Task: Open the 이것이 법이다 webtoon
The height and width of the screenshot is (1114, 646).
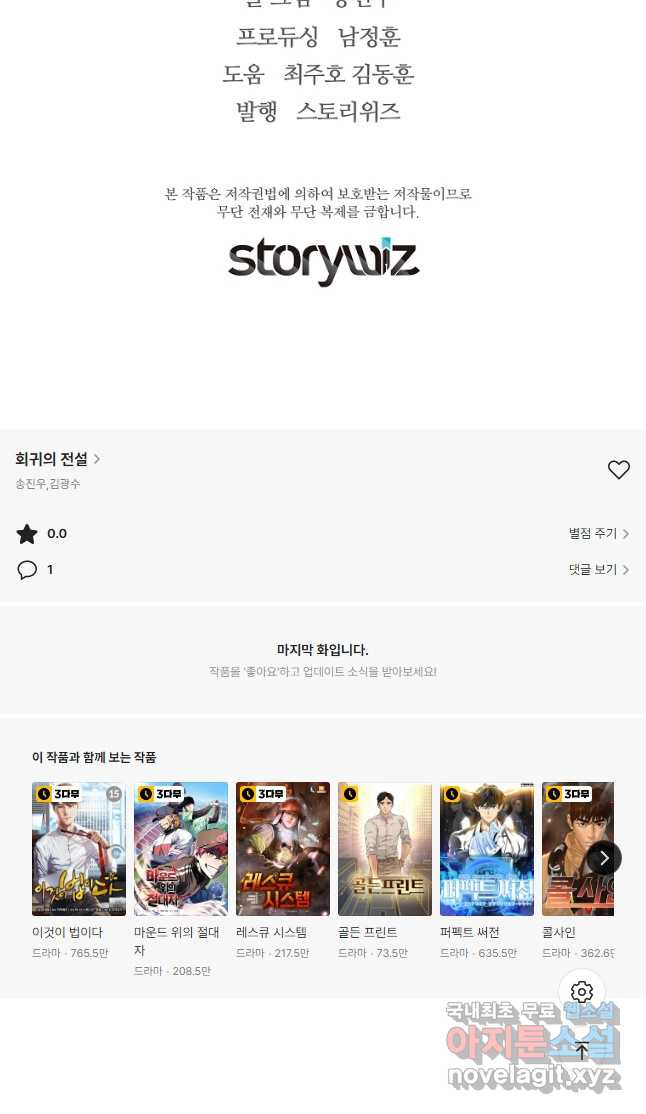Action: point(79,849)
